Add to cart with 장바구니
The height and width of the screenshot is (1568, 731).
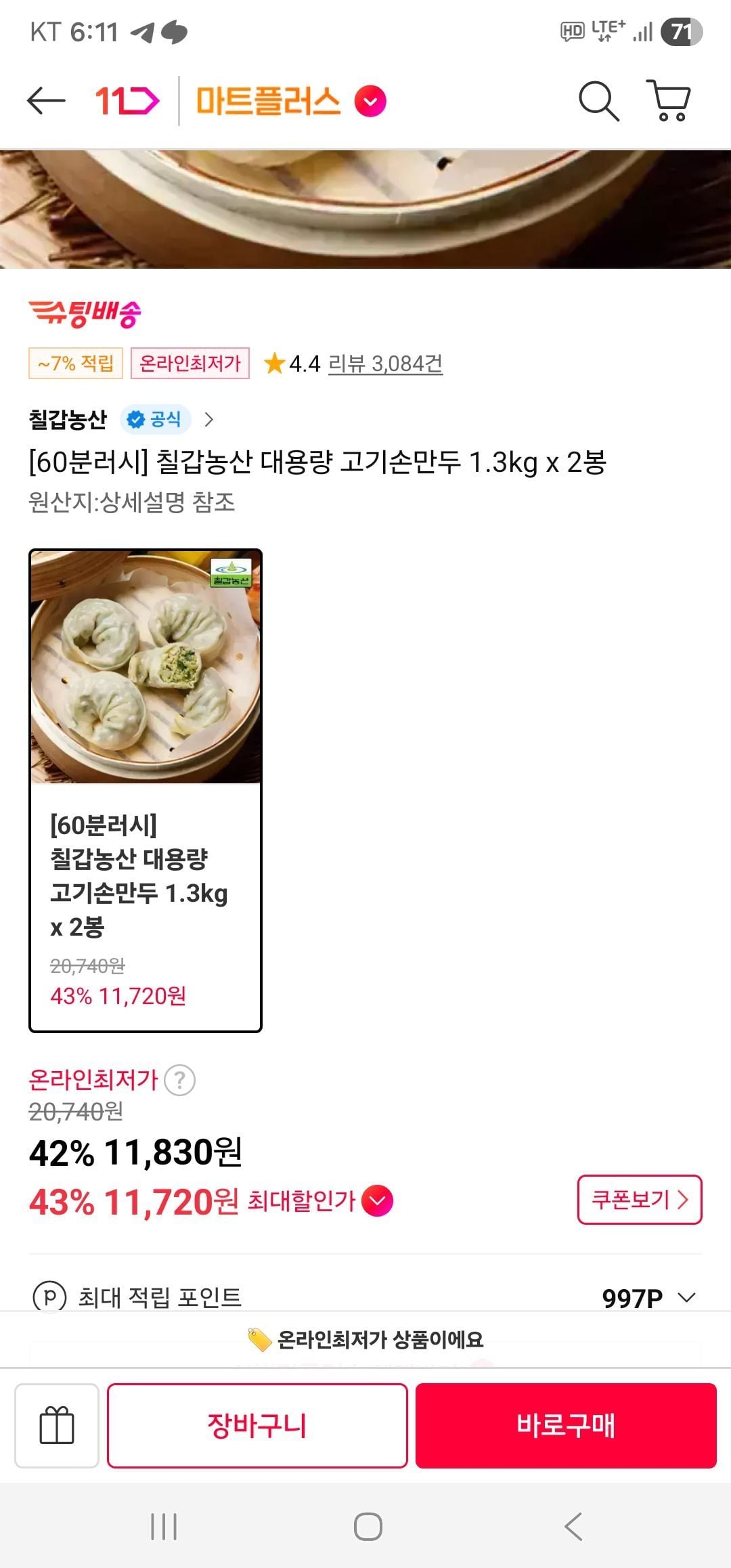pos(257,1425)
